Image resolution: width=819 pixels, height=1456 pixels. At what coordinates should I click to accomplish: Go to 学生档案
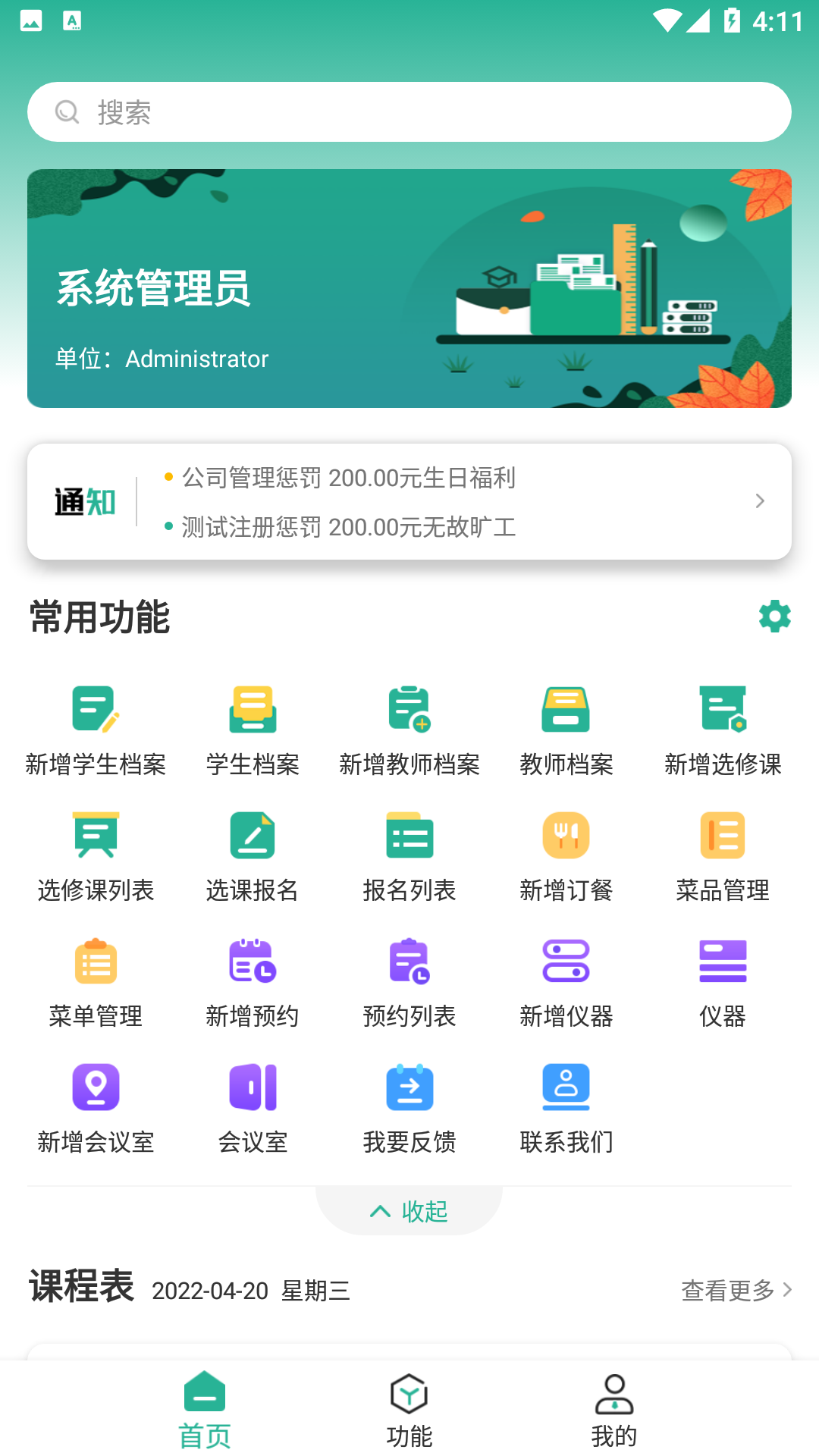[x=253, y=729]
